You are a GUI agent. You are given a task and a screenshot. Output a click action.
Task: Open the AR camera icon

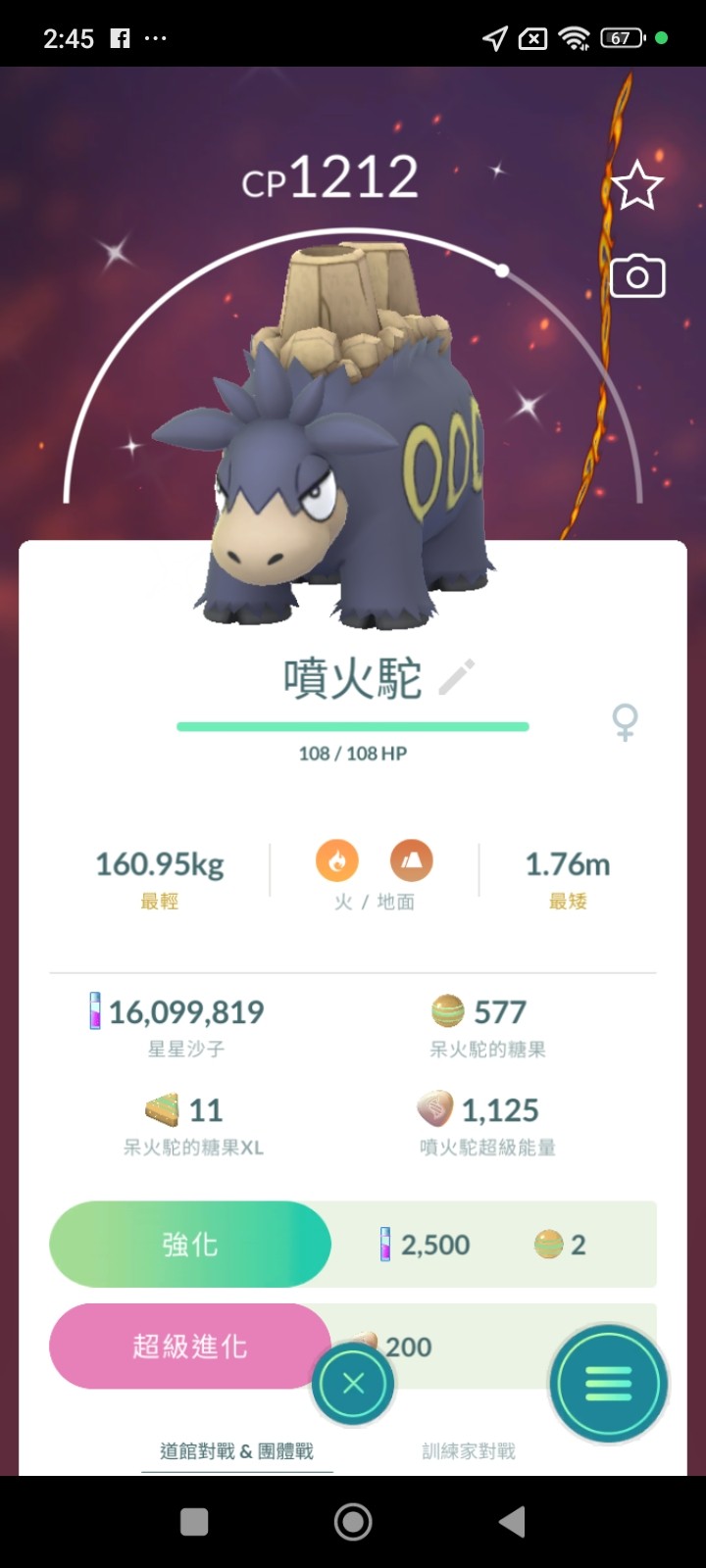click(x=636, y=277)
